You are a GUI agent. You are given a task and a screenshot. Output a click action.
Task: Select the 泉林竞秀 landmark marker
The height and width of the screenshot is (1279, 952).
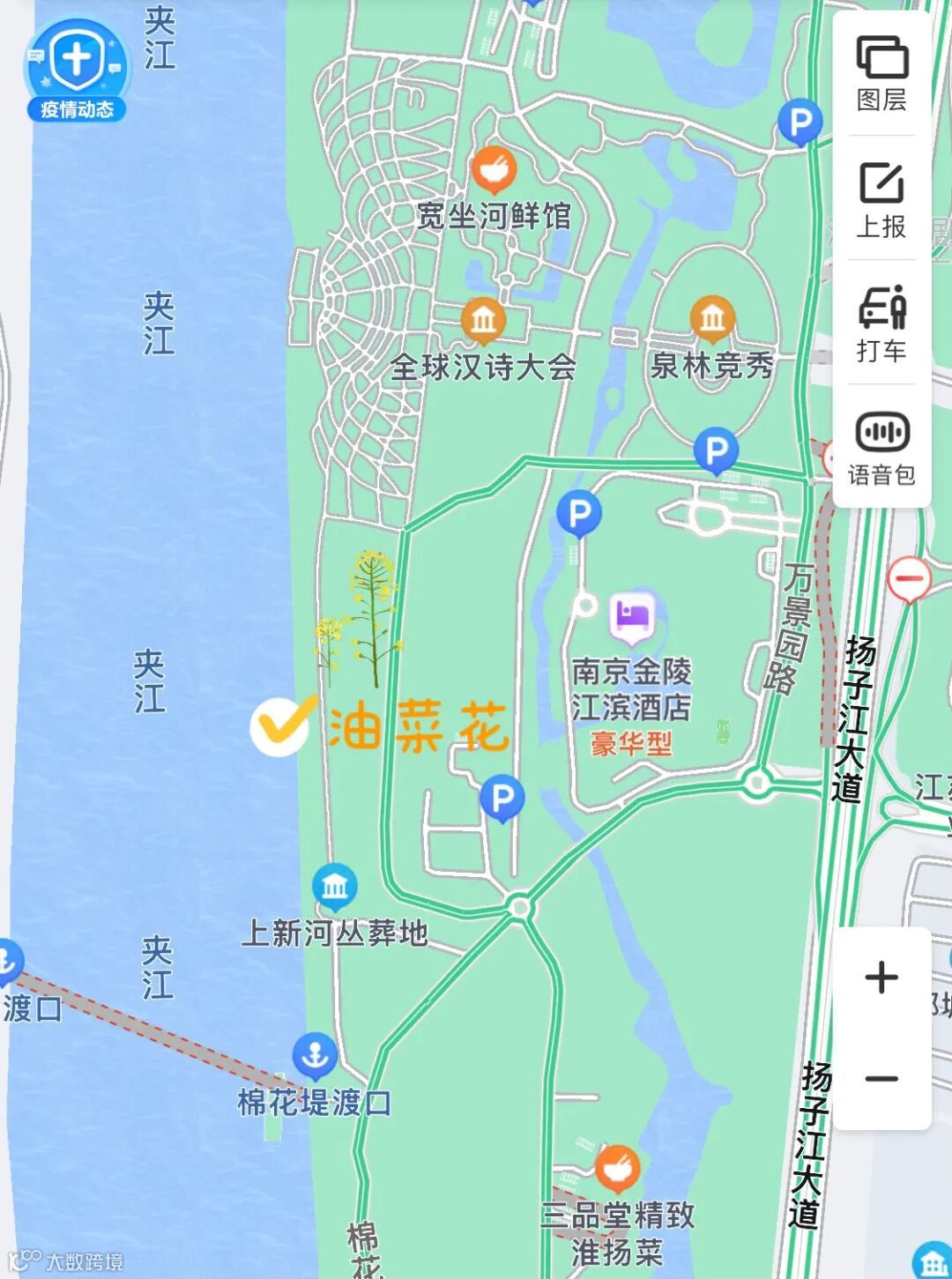(x=712, y=320)
